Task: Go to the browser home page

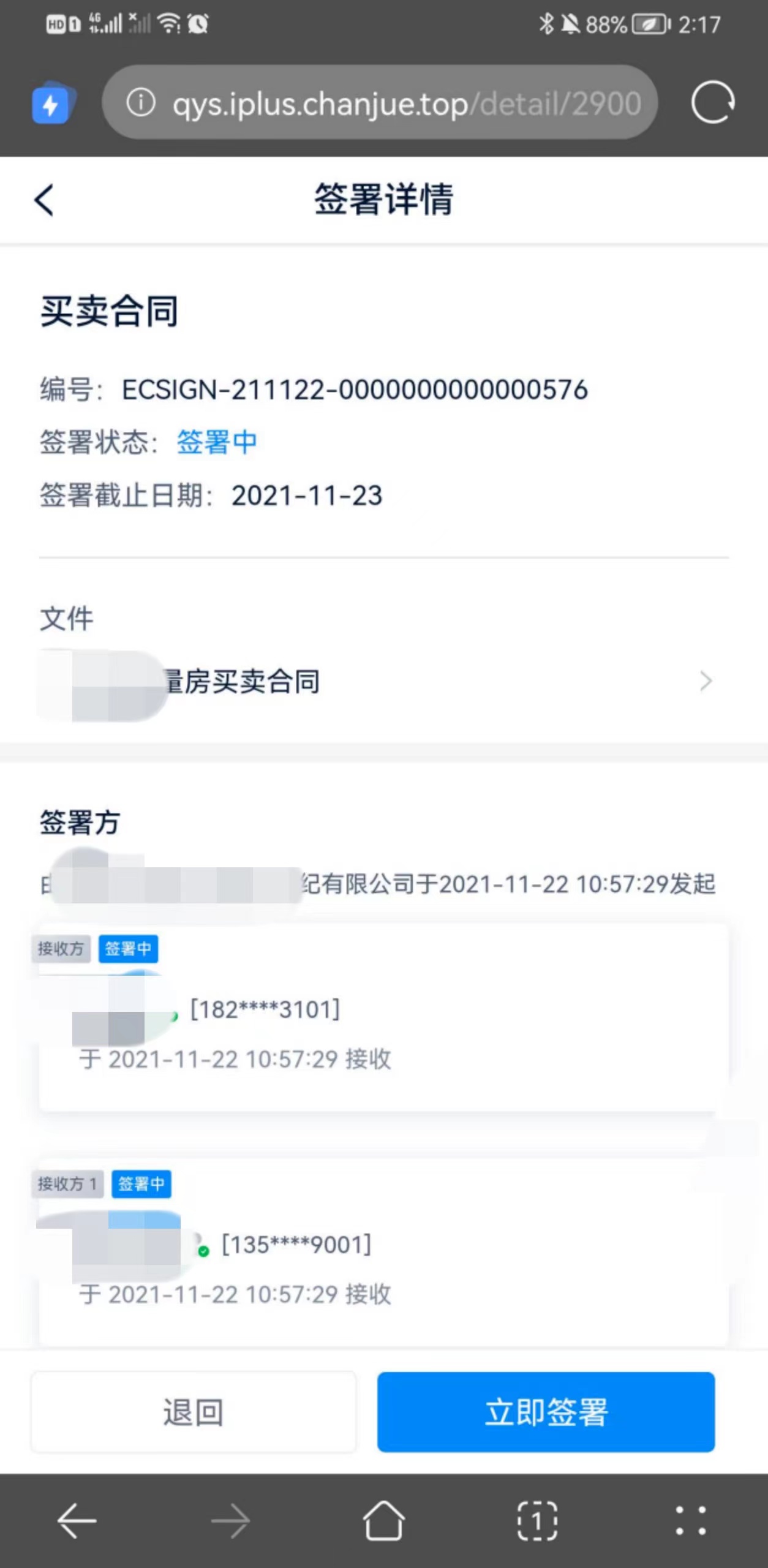Action: [384, 1520]
